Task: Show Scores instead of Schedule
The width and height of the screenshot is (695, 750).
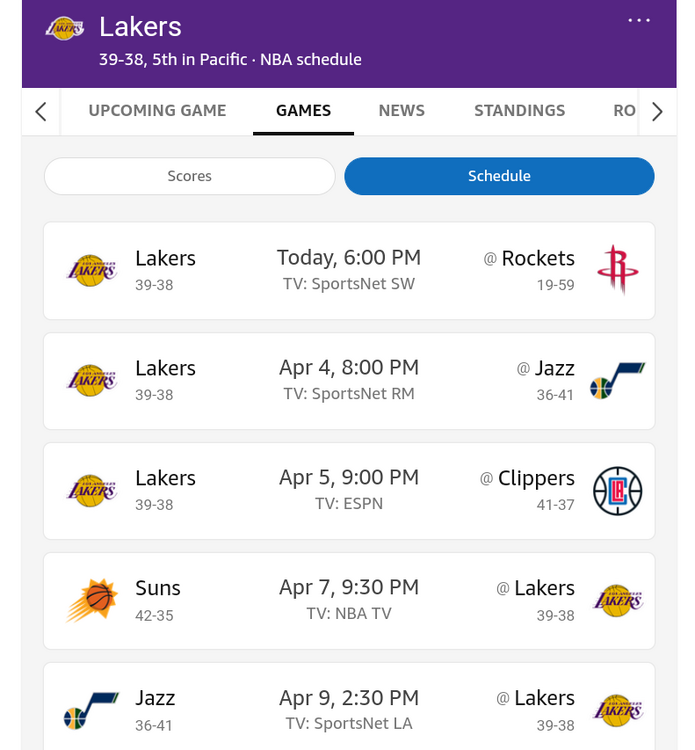Action: pos(189,176)
